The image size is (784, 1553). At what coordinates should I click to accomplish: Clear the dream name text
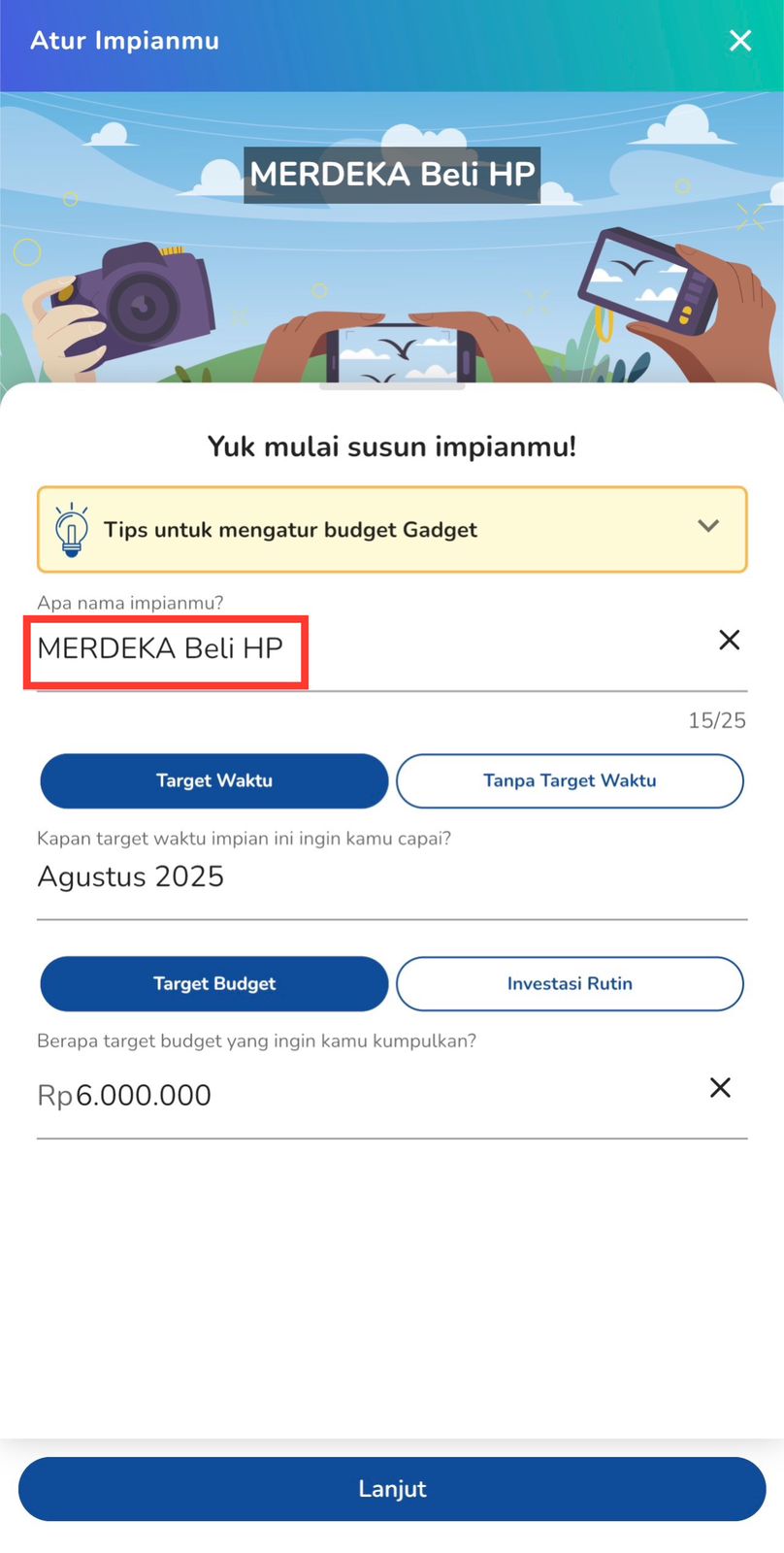(x=729, y=640)
